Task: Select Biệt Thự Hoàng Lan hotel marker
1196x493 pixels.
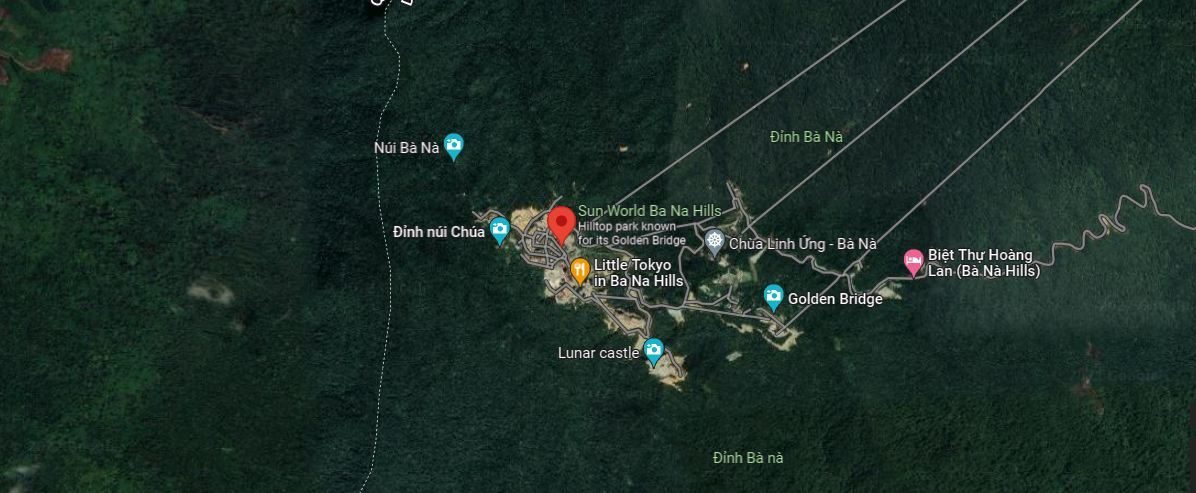Action: [x=913, y=262]
